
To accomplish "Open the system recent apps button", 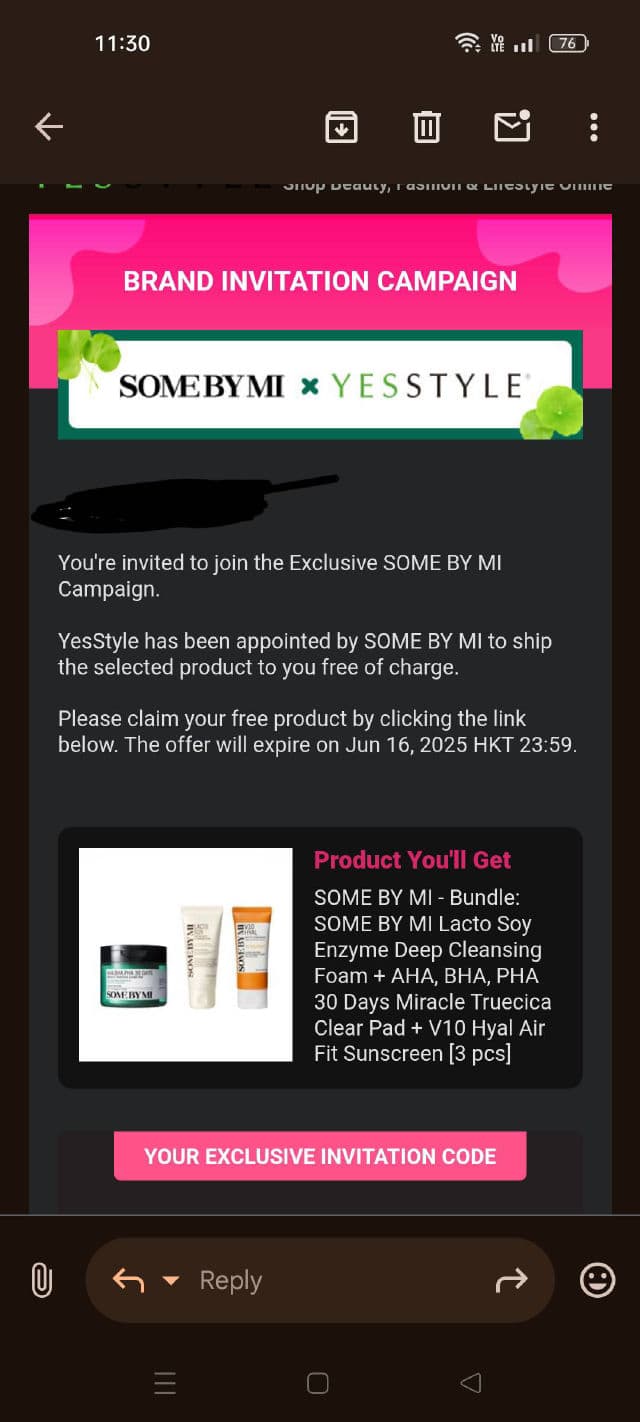I will (165, 1383).
